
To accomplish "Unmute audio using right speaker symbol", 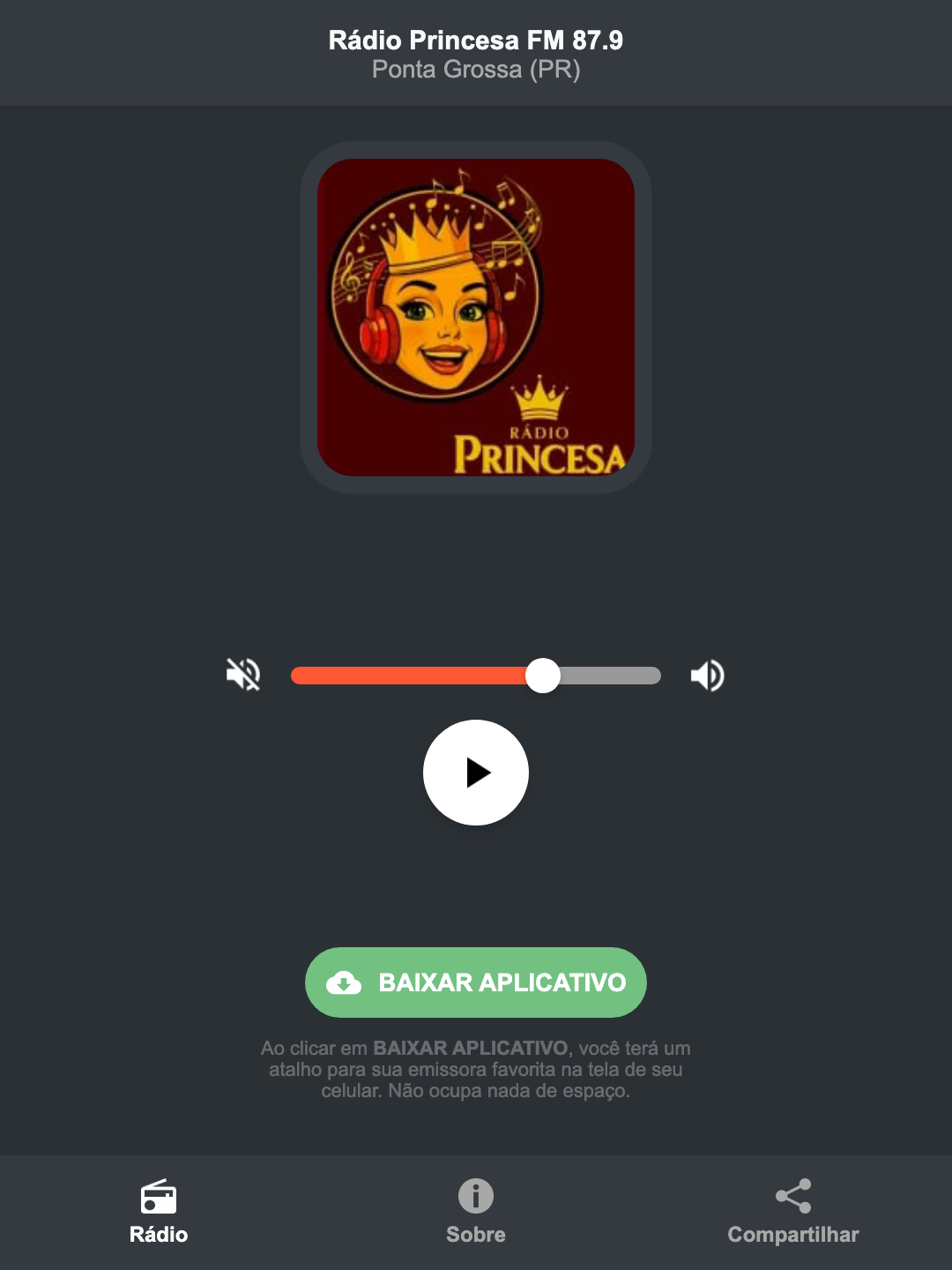I will click(707, 675).
